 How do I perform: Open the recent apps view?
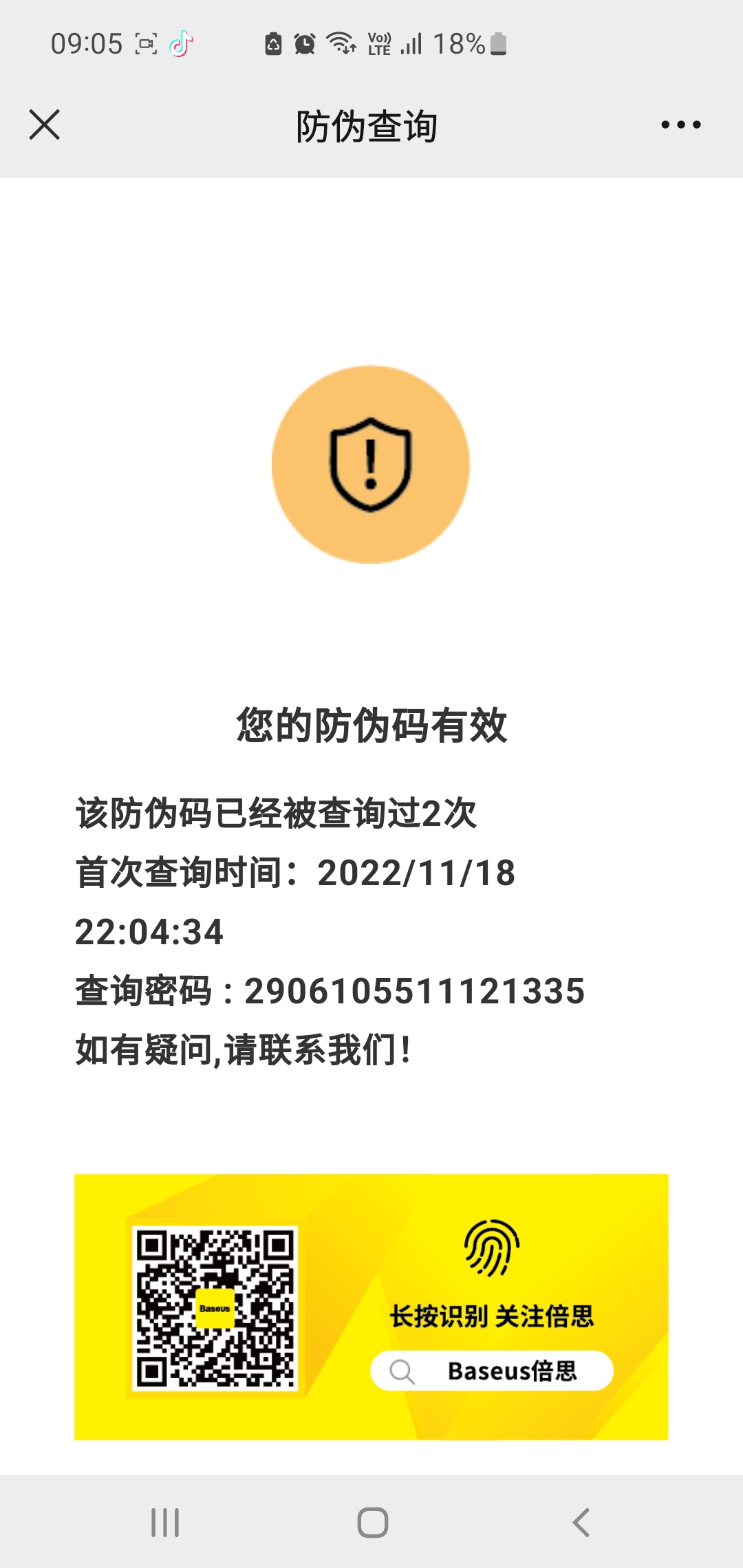pyautogui.click(x=165, y=1523)
